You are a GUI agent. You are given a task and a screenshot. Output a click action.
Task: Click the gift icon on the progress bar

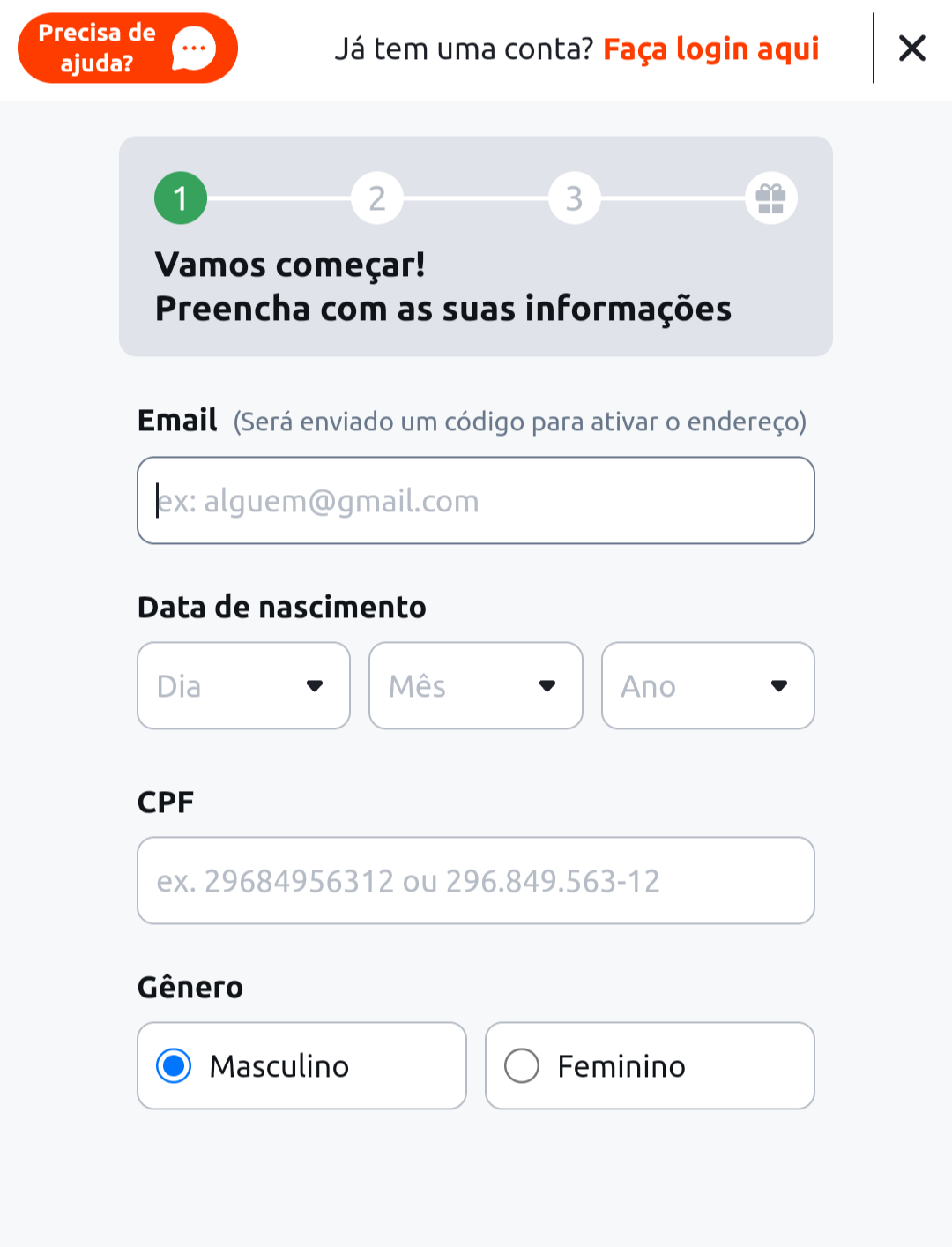[770, 198]
